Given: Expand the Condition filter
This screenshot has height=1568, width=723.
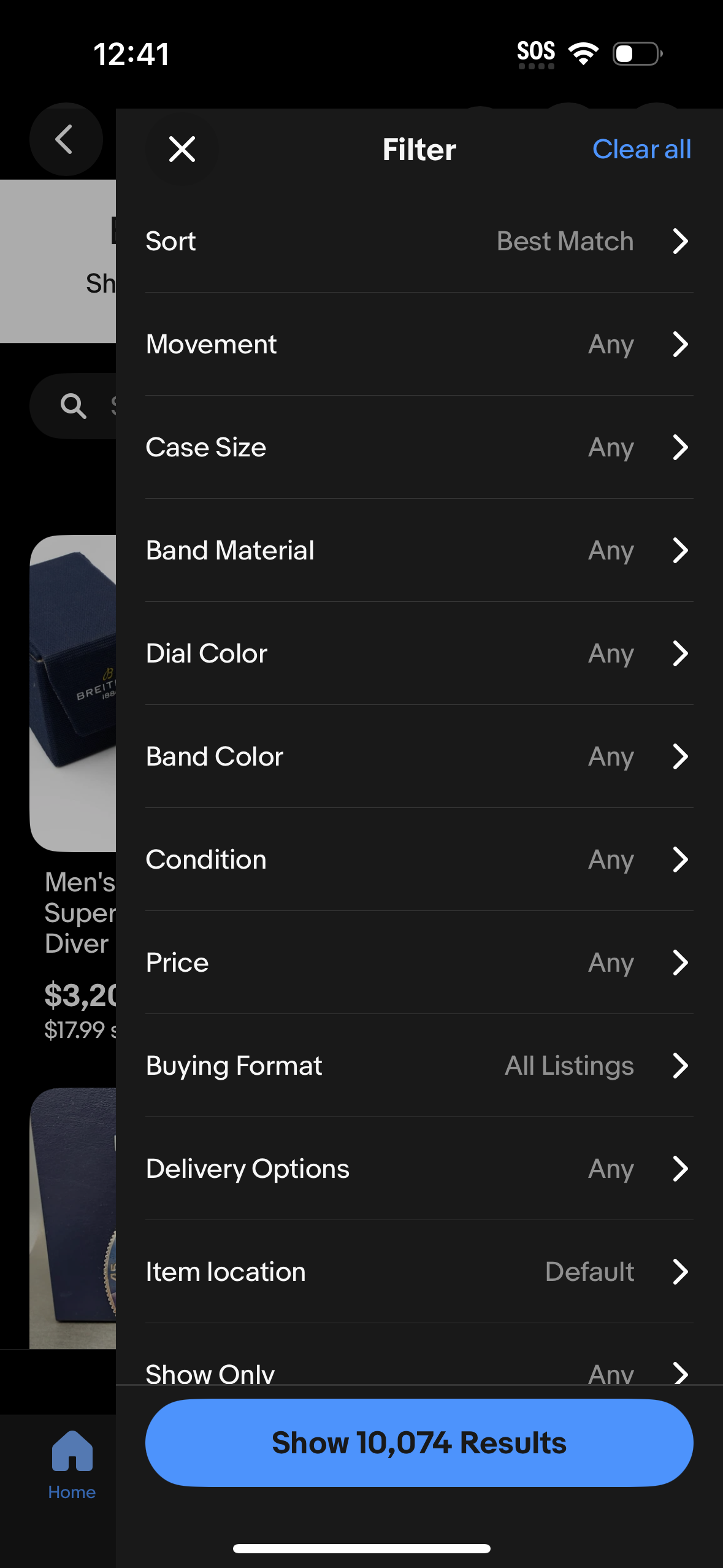Looking at the screenshot, I should pyautogui.click(x=681, y=859).
